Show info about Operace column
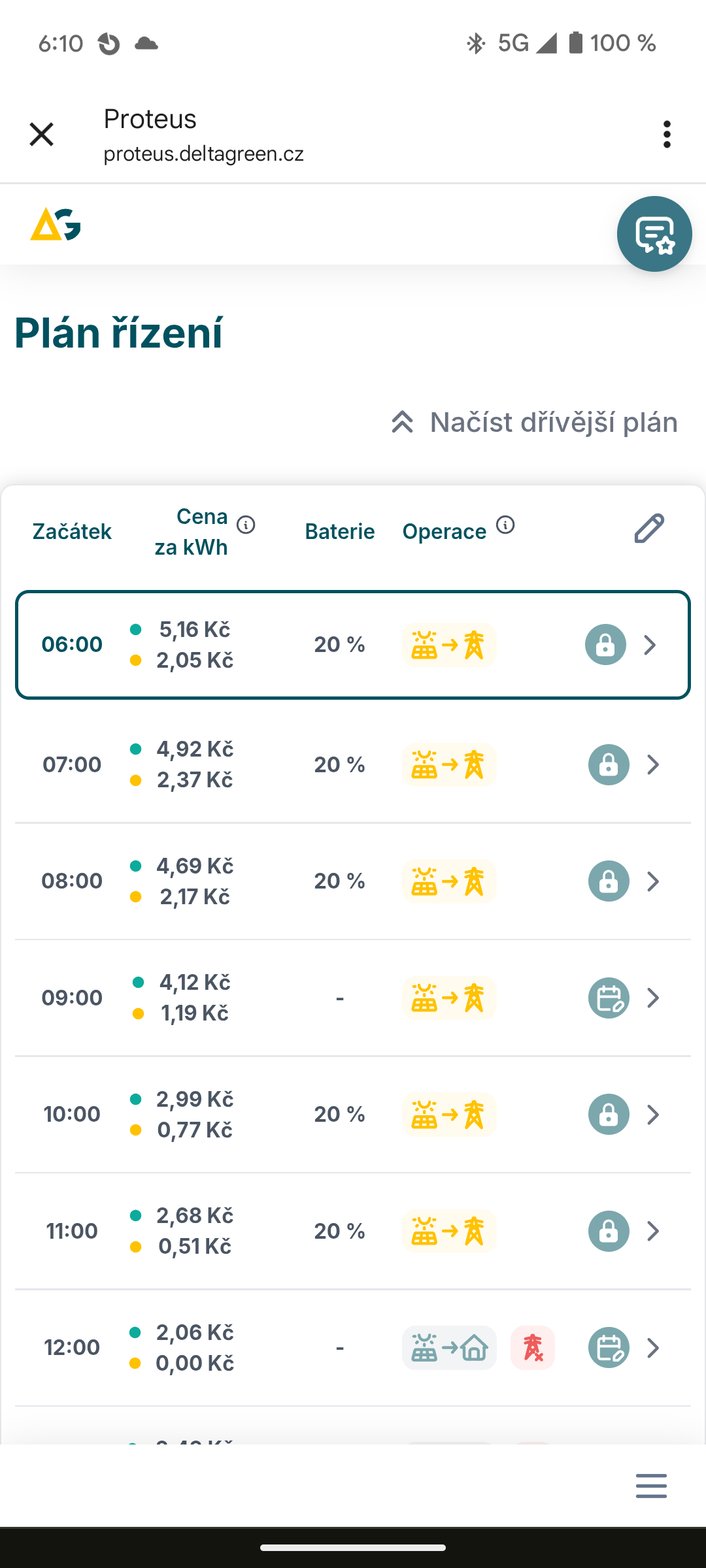The height and width of the screenshot is (1568, 706). [505, 525]
